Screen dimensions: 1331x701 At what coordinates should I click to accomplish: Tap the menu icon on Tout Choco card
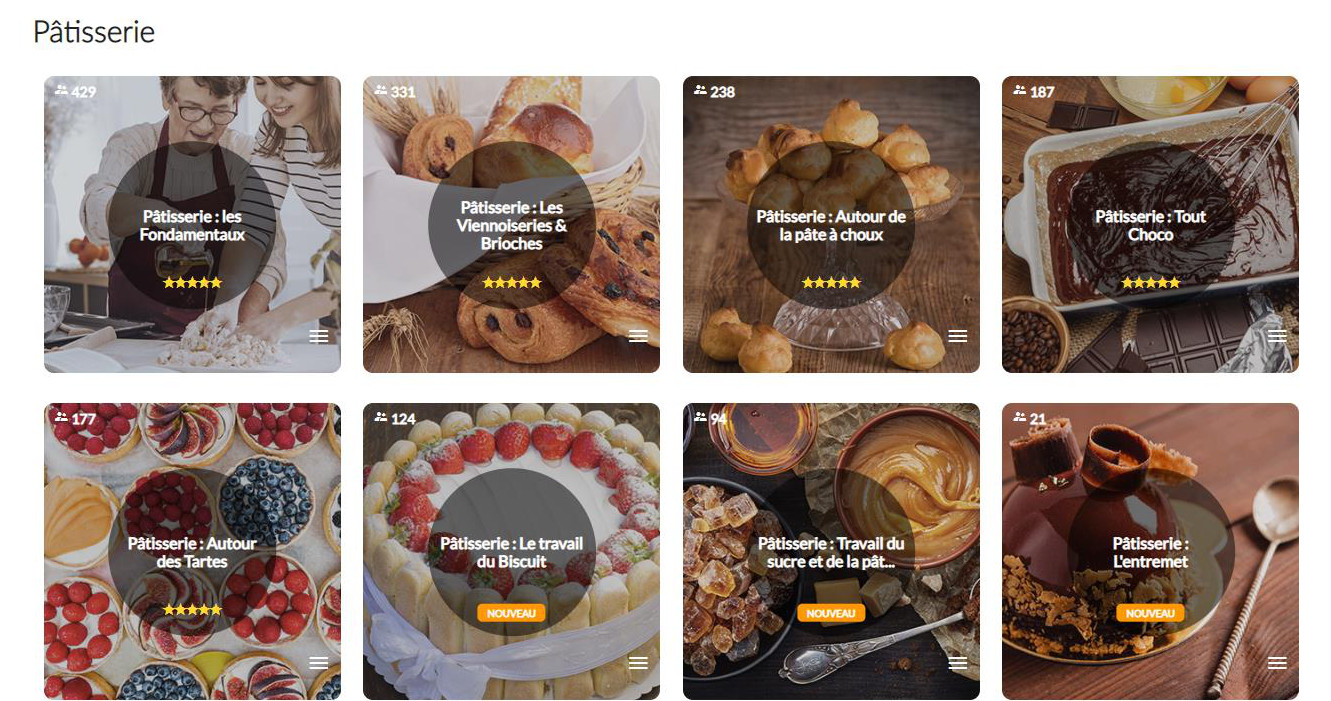tap(1277, 336)
